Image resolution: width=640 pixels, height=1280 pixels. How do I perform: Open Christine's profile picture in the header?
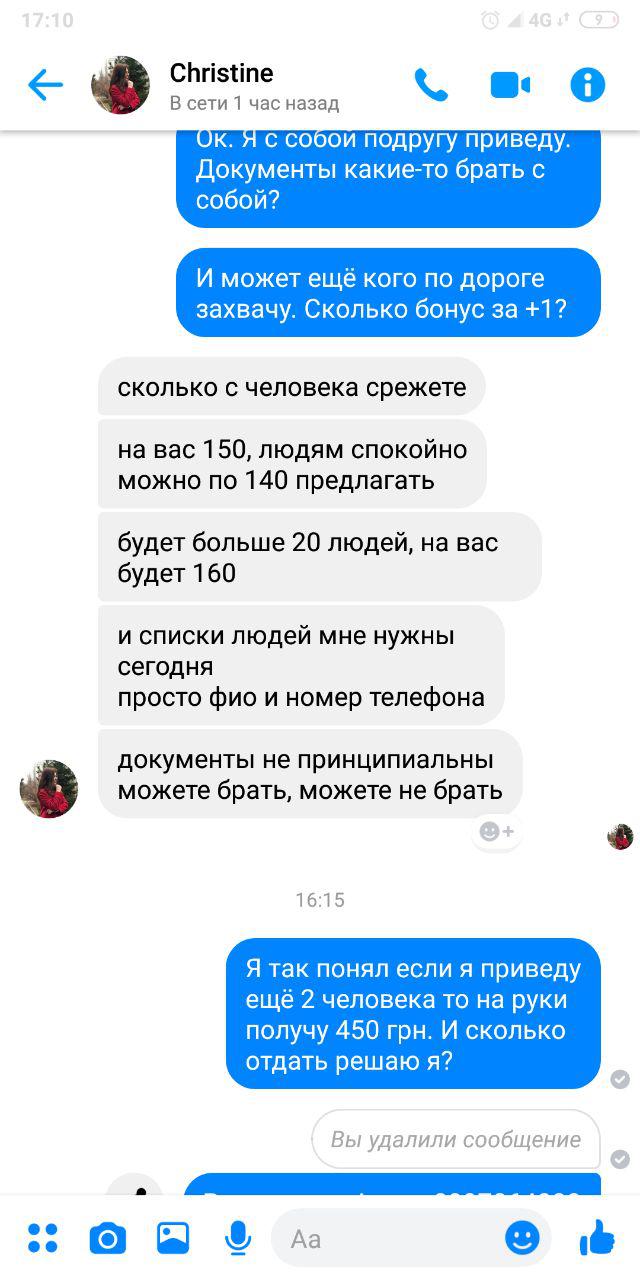click(x=121, y=86)
